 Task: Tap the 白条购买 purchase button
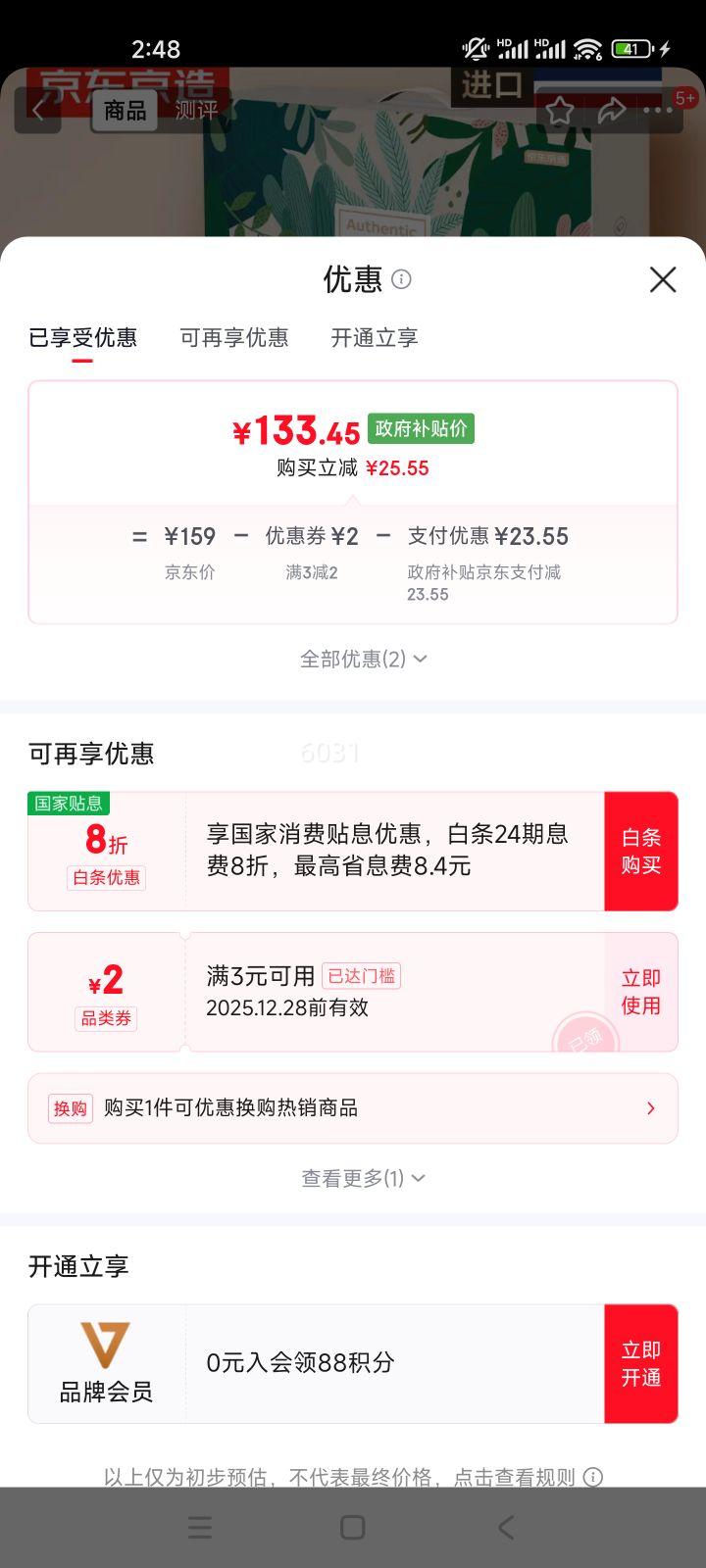(x=641, y=851)
